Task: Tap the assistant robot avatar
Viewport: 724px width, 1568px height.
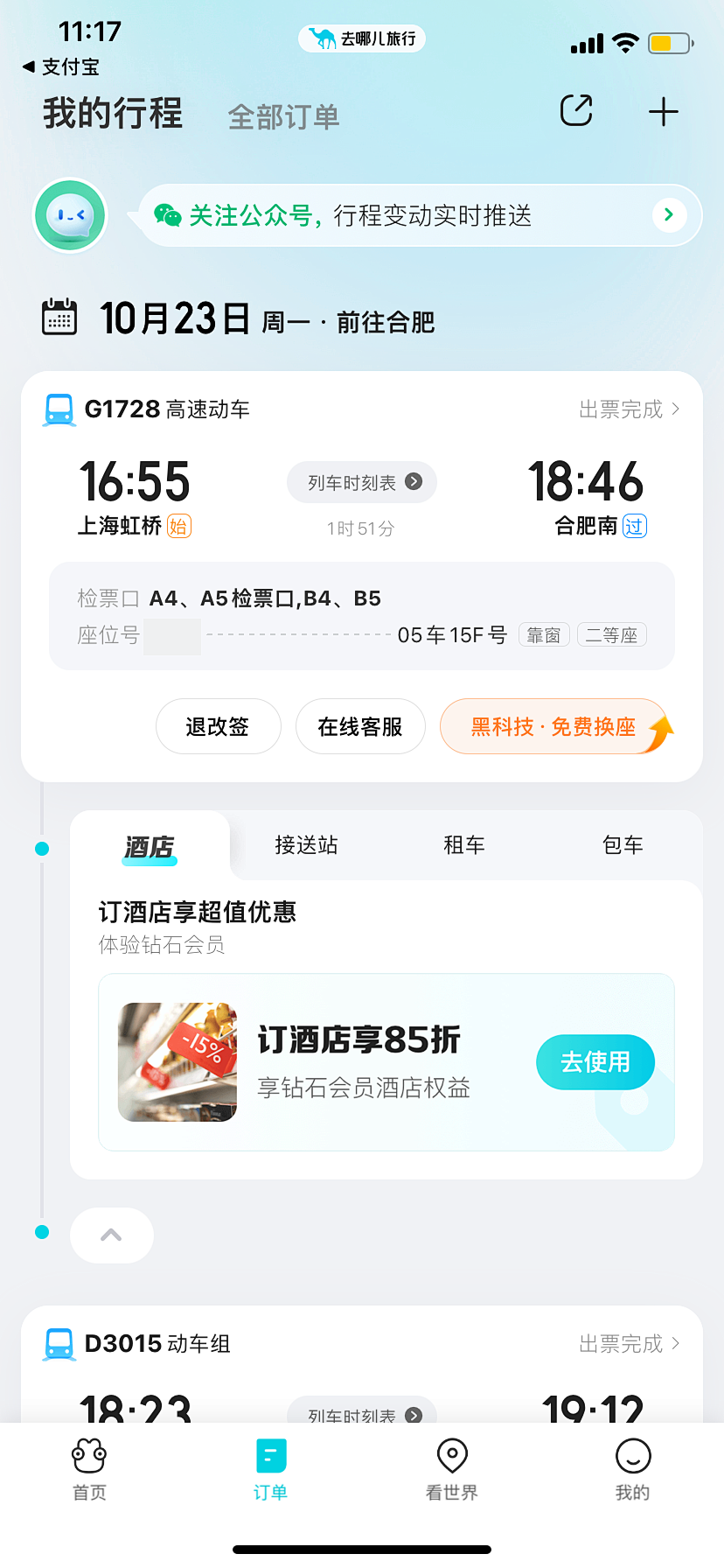Action: point(70,215)
